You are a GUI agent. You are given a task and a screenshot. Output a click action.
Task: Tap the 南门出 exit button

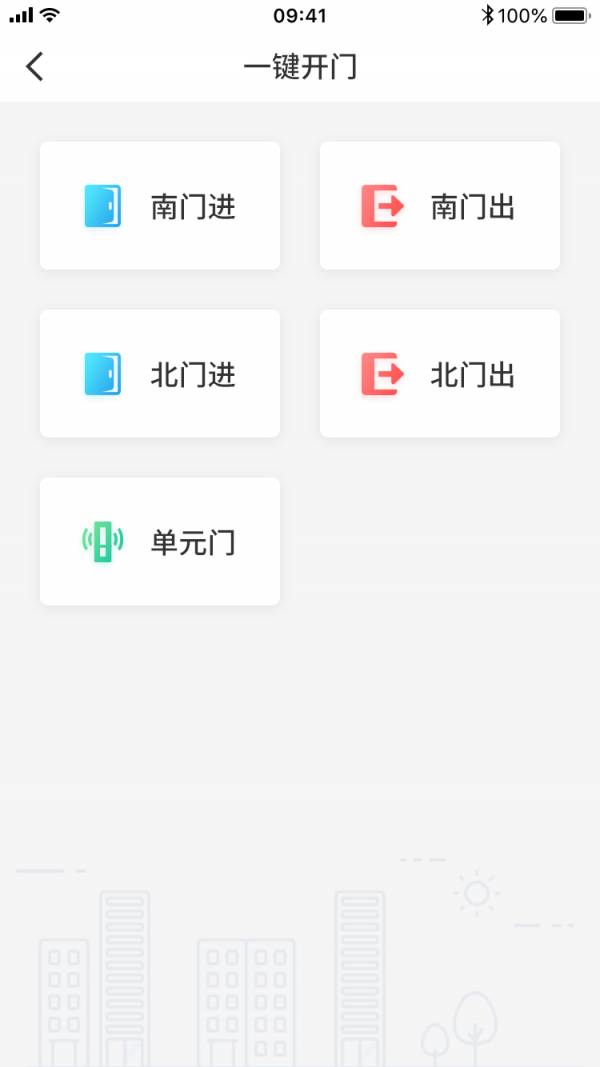coord(440,206)
